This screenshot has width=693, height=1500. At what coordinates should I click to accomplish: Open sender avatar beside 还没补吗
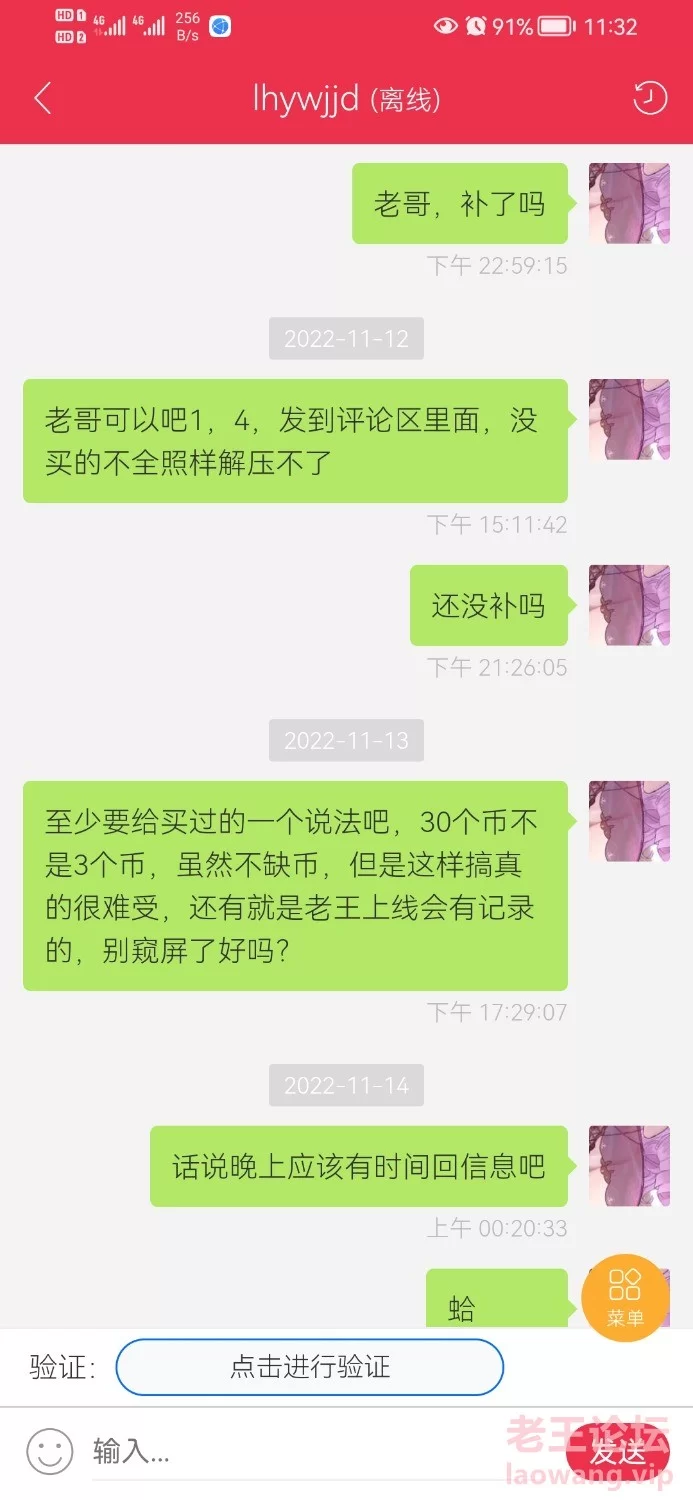pos(629,605)
